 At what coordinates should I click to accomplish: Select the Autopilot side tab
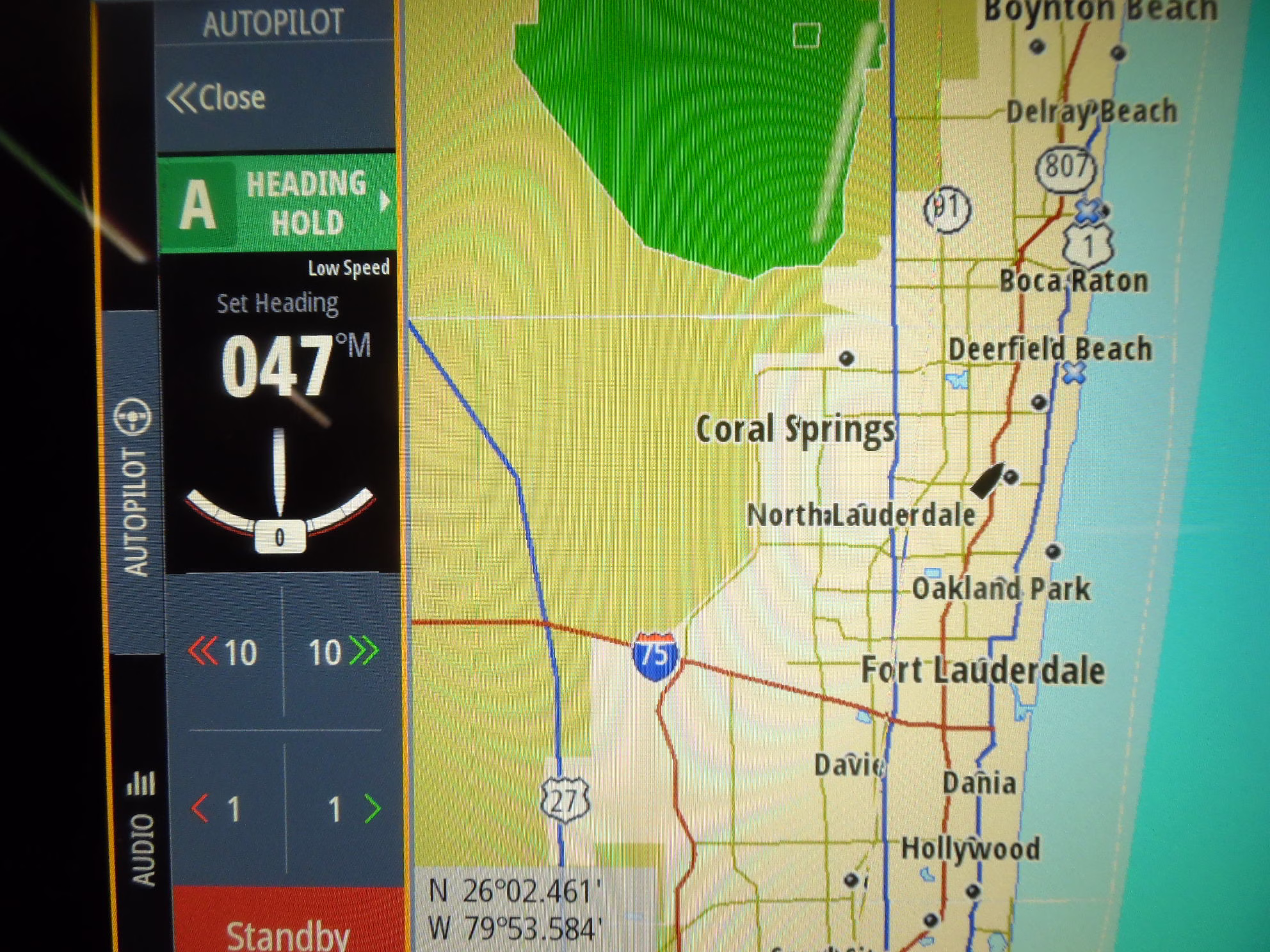[133, 486]
